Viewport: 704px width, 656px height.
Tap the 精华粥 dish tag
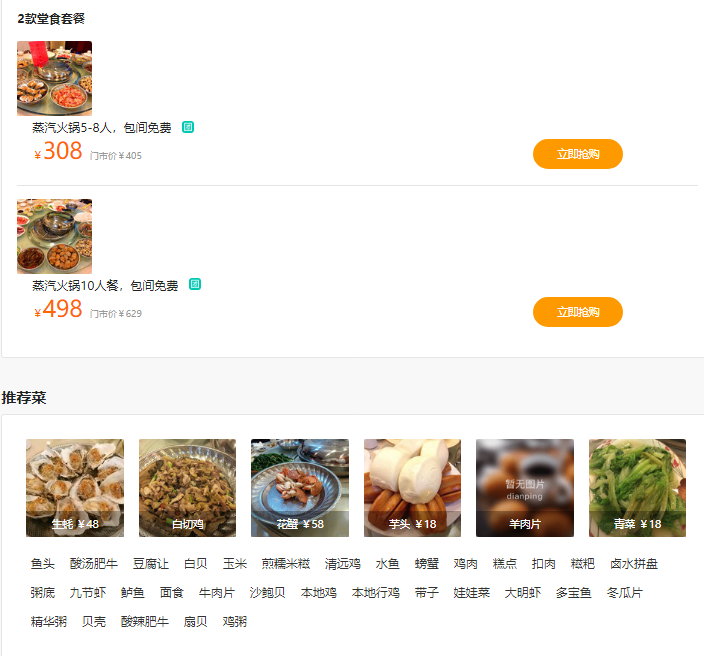[x=49, y=622]
